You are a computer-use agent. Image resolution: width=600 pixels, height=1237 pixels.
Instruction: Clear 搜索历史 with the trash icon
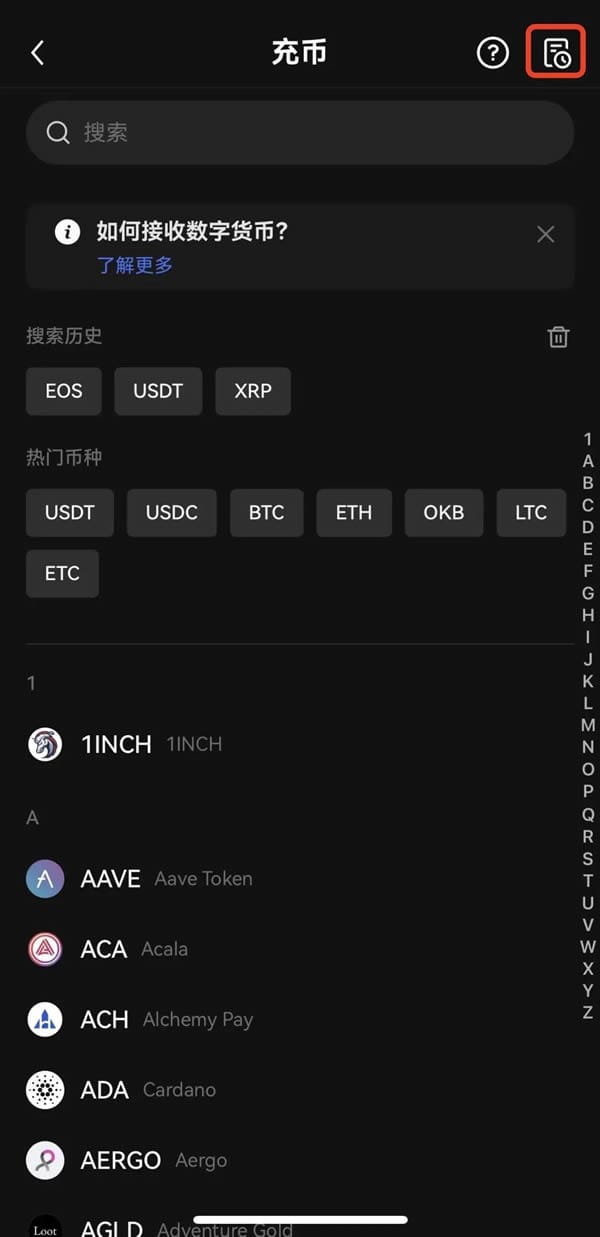tap(558, 337)
